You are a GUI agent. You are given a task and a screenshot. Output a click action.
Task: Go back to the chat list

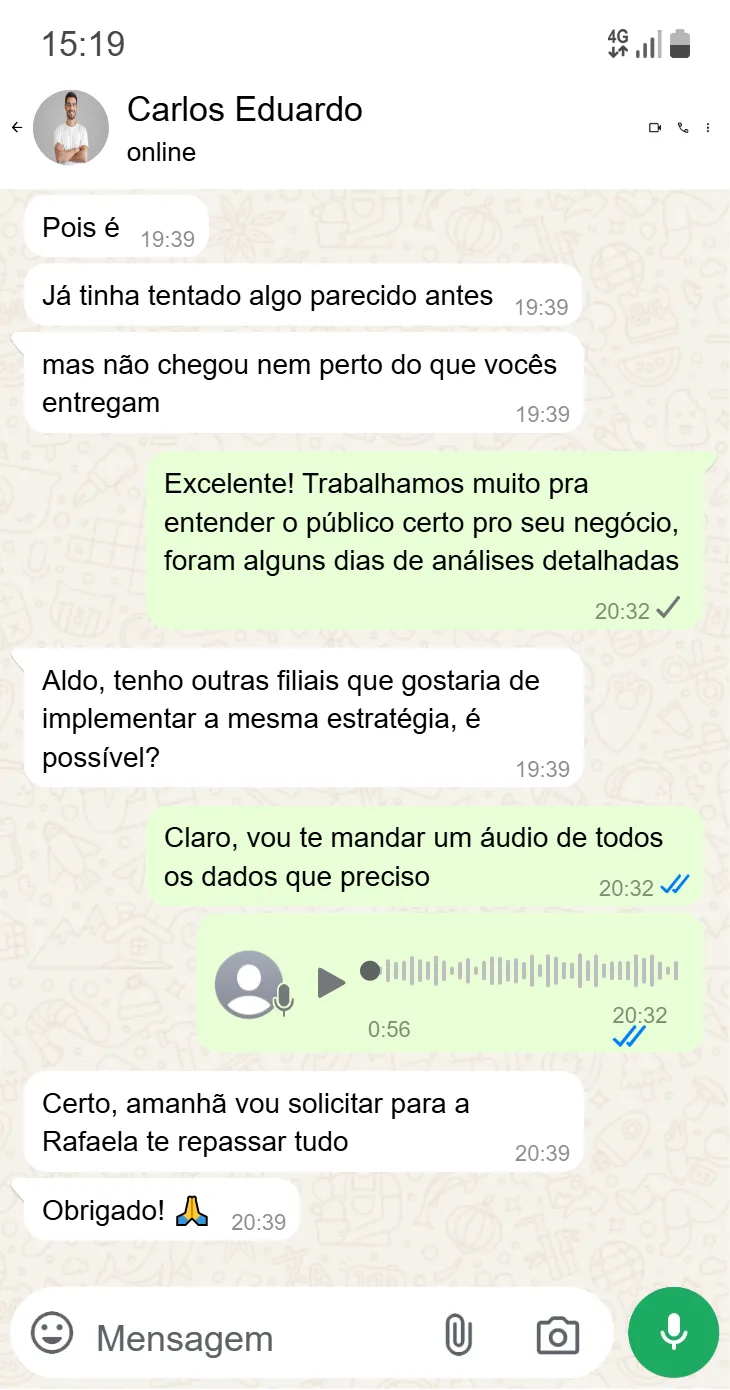(x=16, y=127)
